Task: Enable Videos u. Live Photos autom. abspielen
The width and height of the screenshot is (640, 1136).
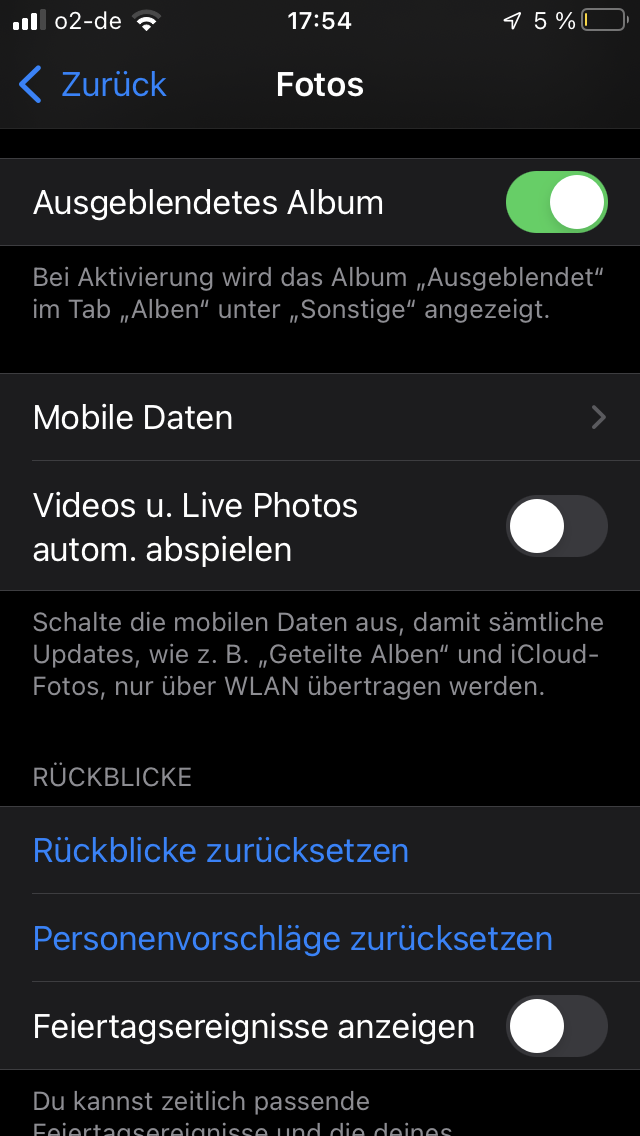Action: click(556, 526)
